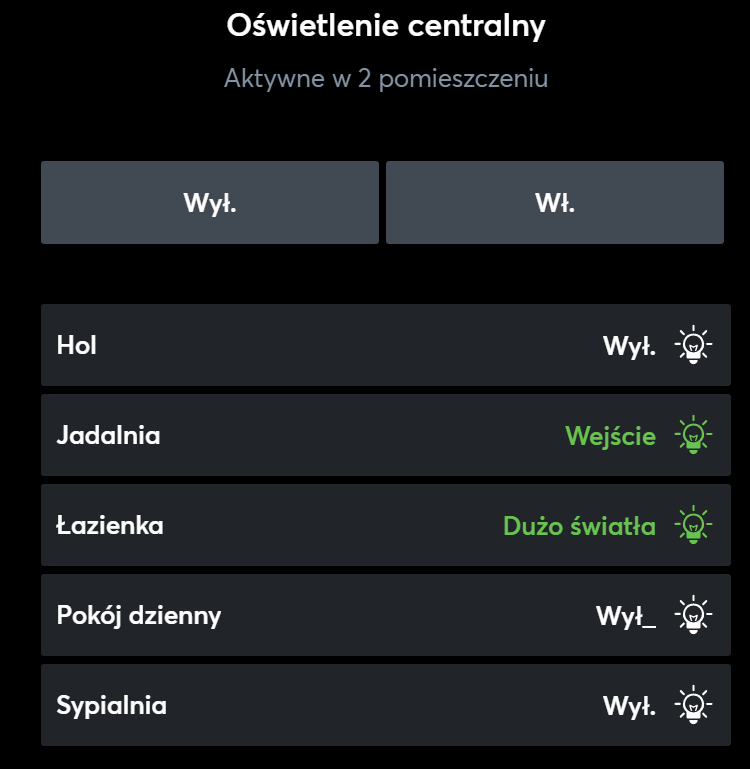Open the Jadalnia lighting row
750x769 pixels.
coord(385,436)
